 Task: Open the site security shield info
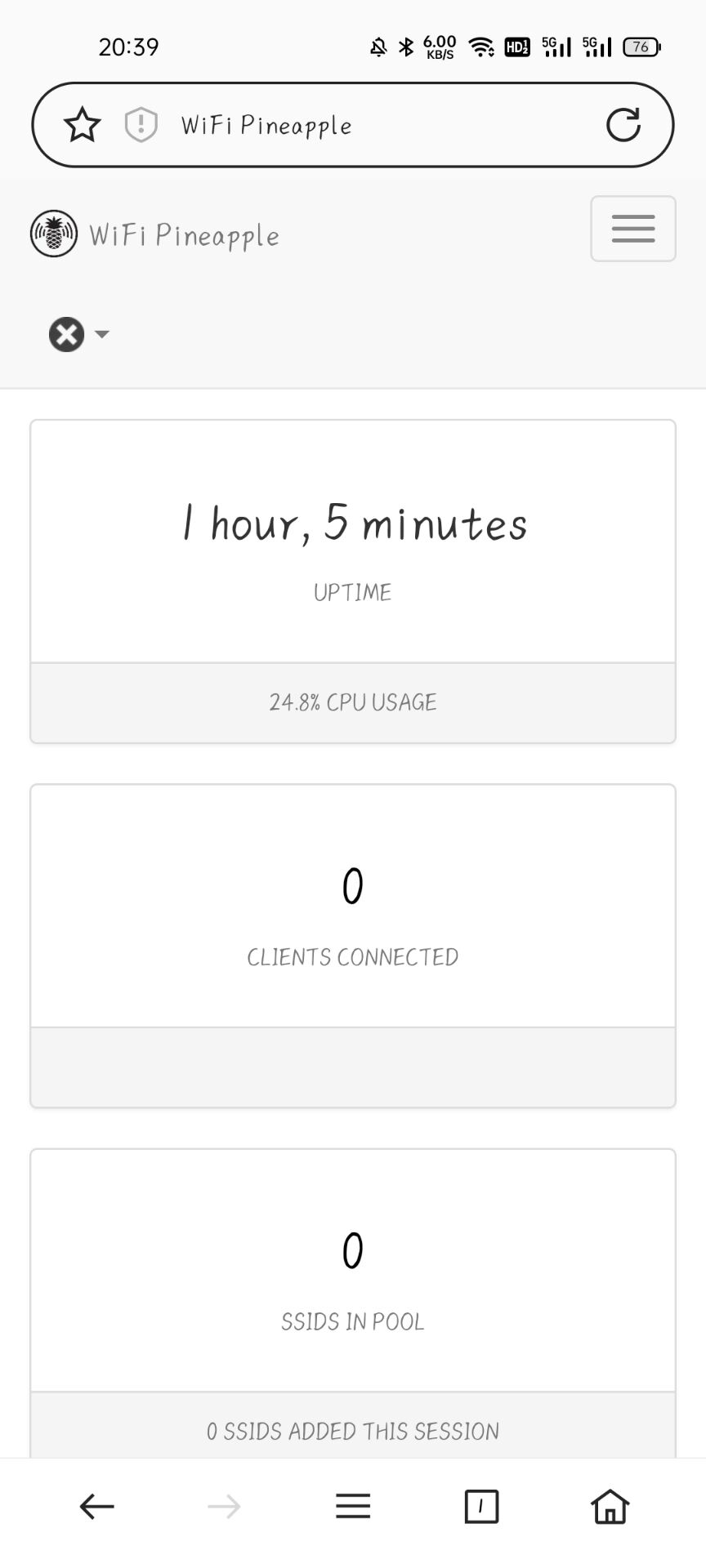(141, 125)
